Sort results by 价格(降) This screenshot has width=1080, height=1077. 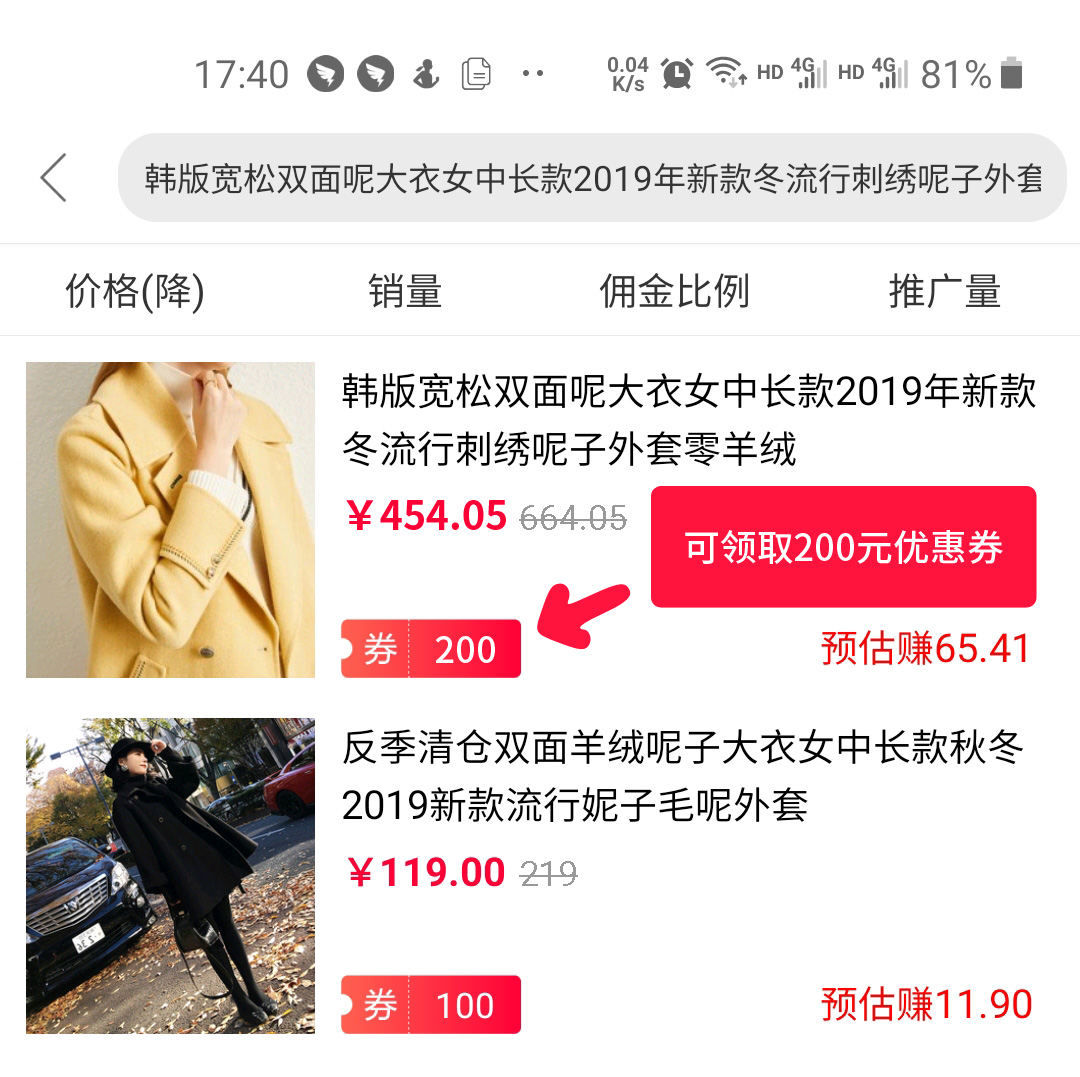coord(135,292)
